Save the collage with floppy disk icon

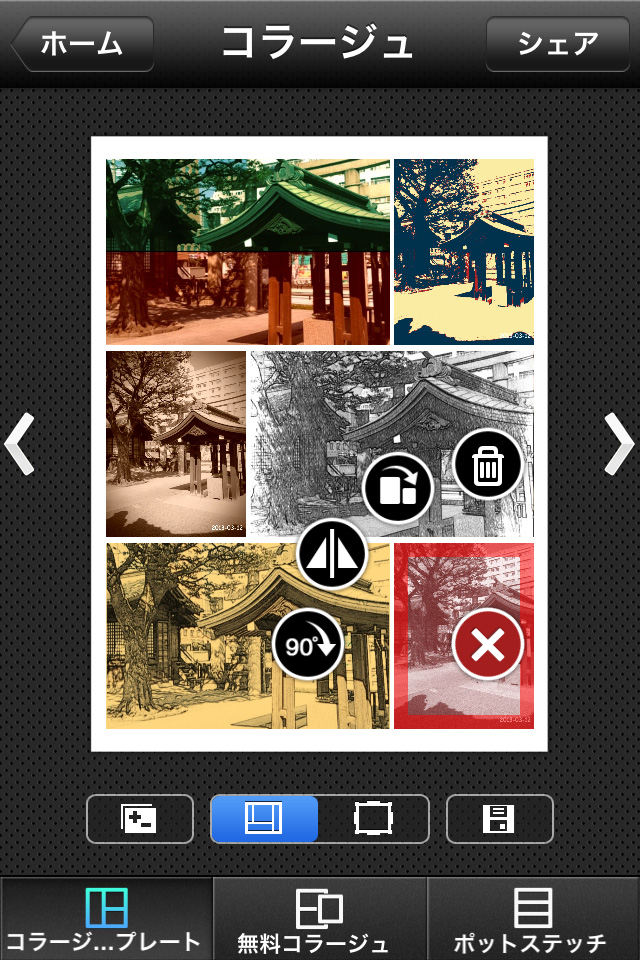[x=499, y=819]
